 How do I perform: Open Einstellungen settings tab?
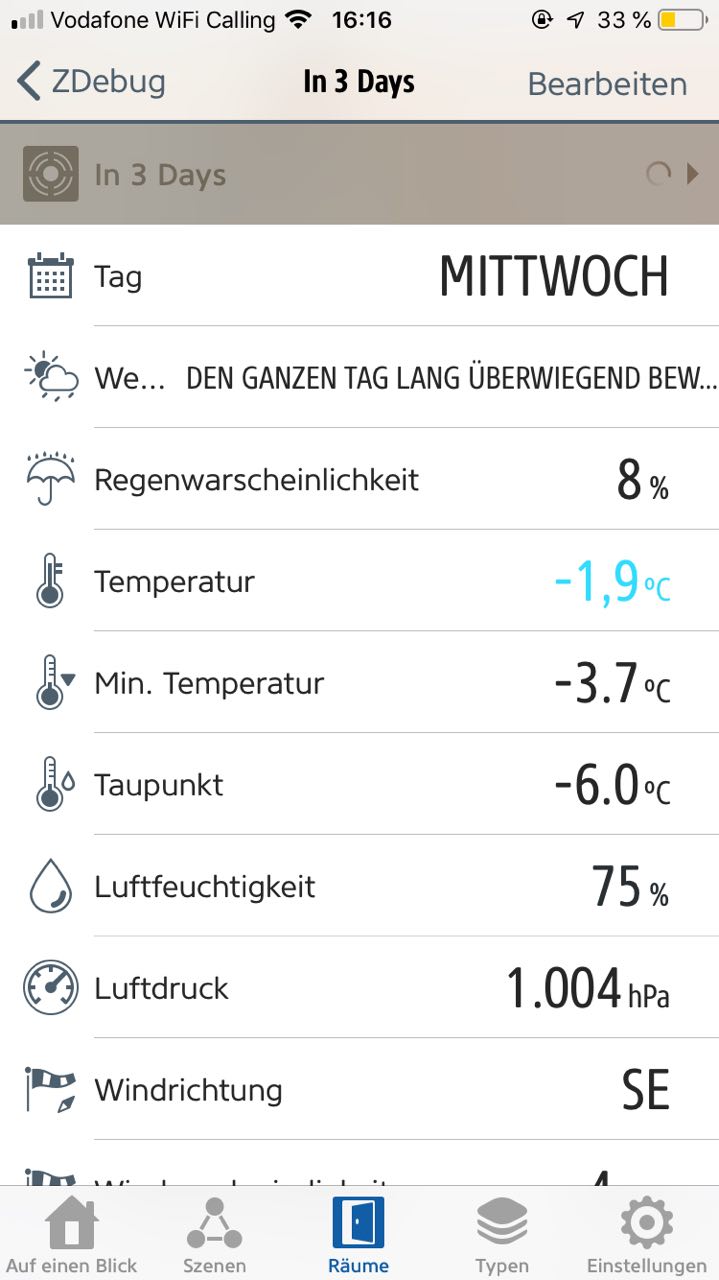tap(646, 1236)
